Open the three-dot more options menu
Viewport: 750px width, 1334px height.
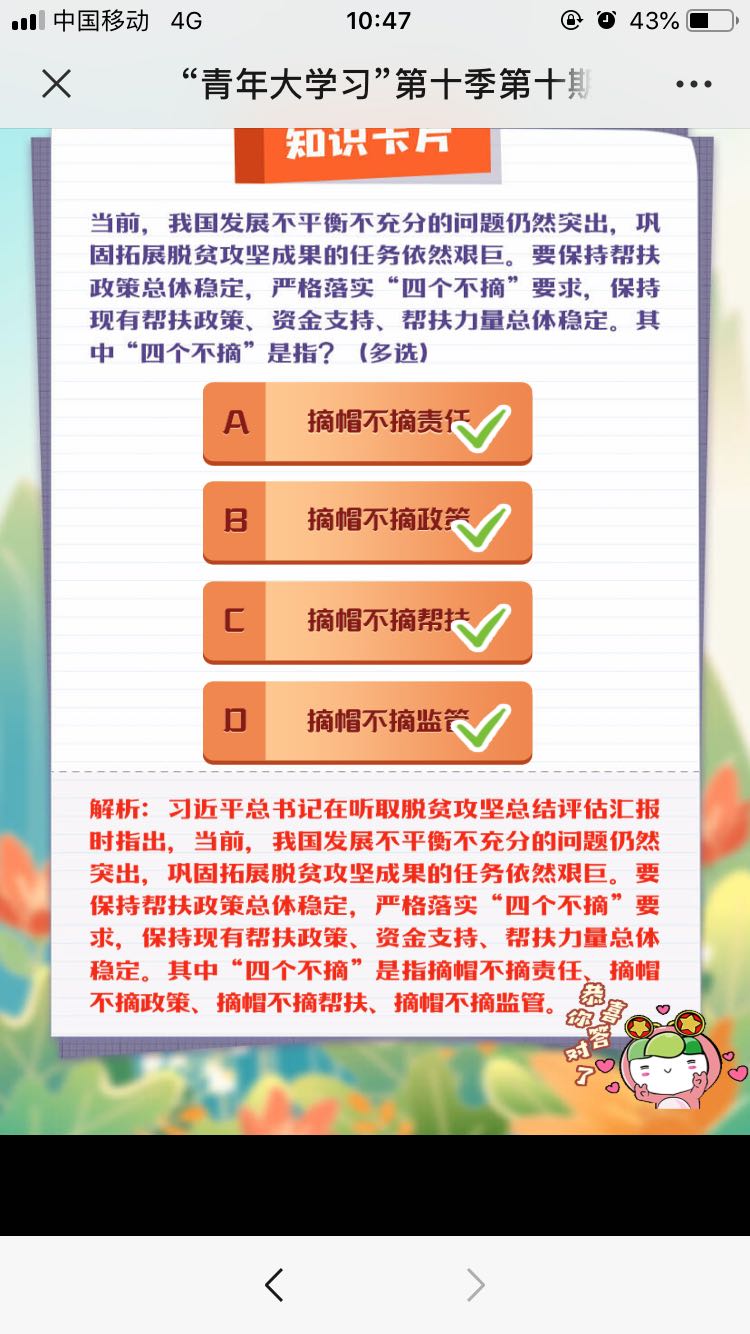coord(693,85)
